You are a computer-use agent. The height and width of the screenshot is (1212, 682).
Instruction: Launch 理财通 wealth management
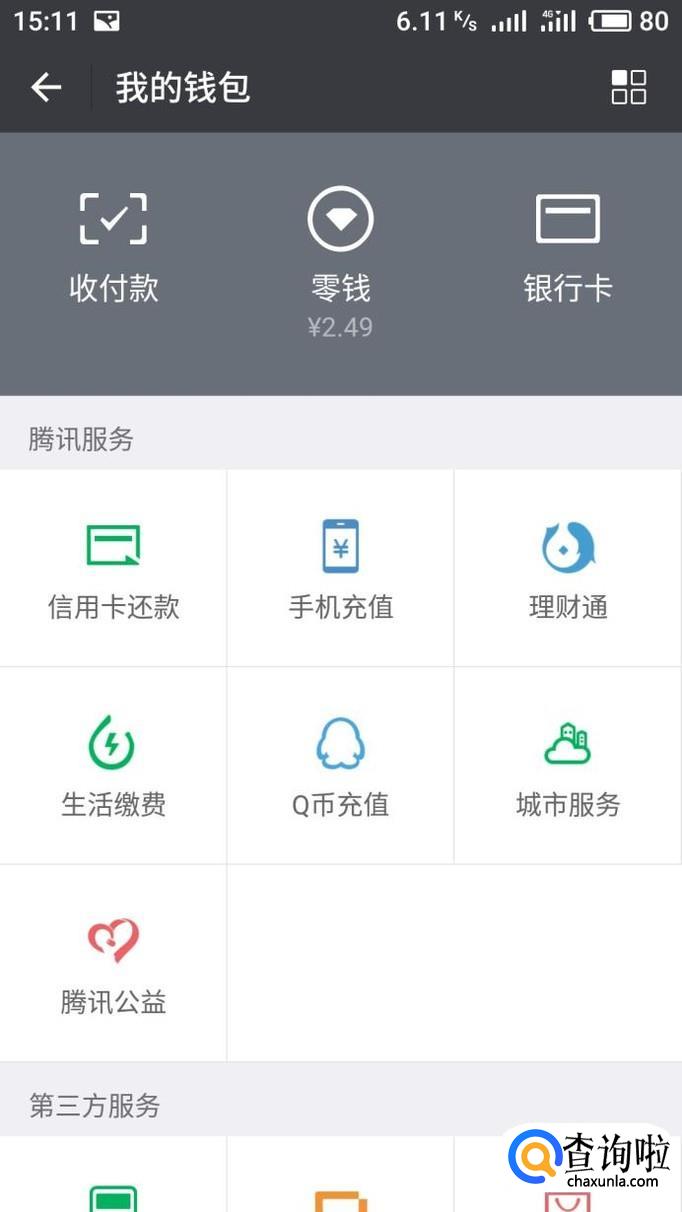coord(567,568)
